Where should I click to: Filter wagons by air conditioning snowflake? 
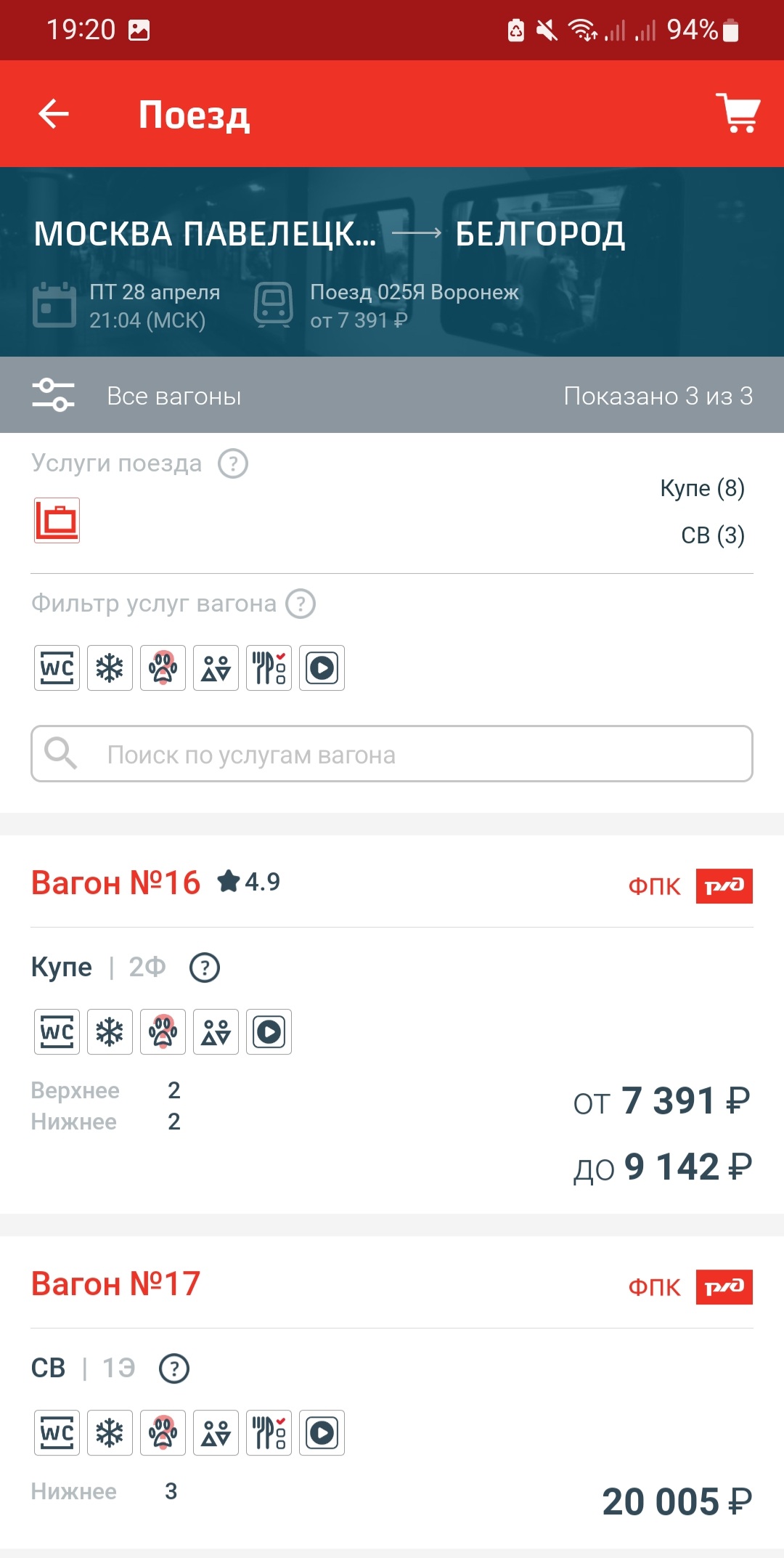click(x=110, y=668)
